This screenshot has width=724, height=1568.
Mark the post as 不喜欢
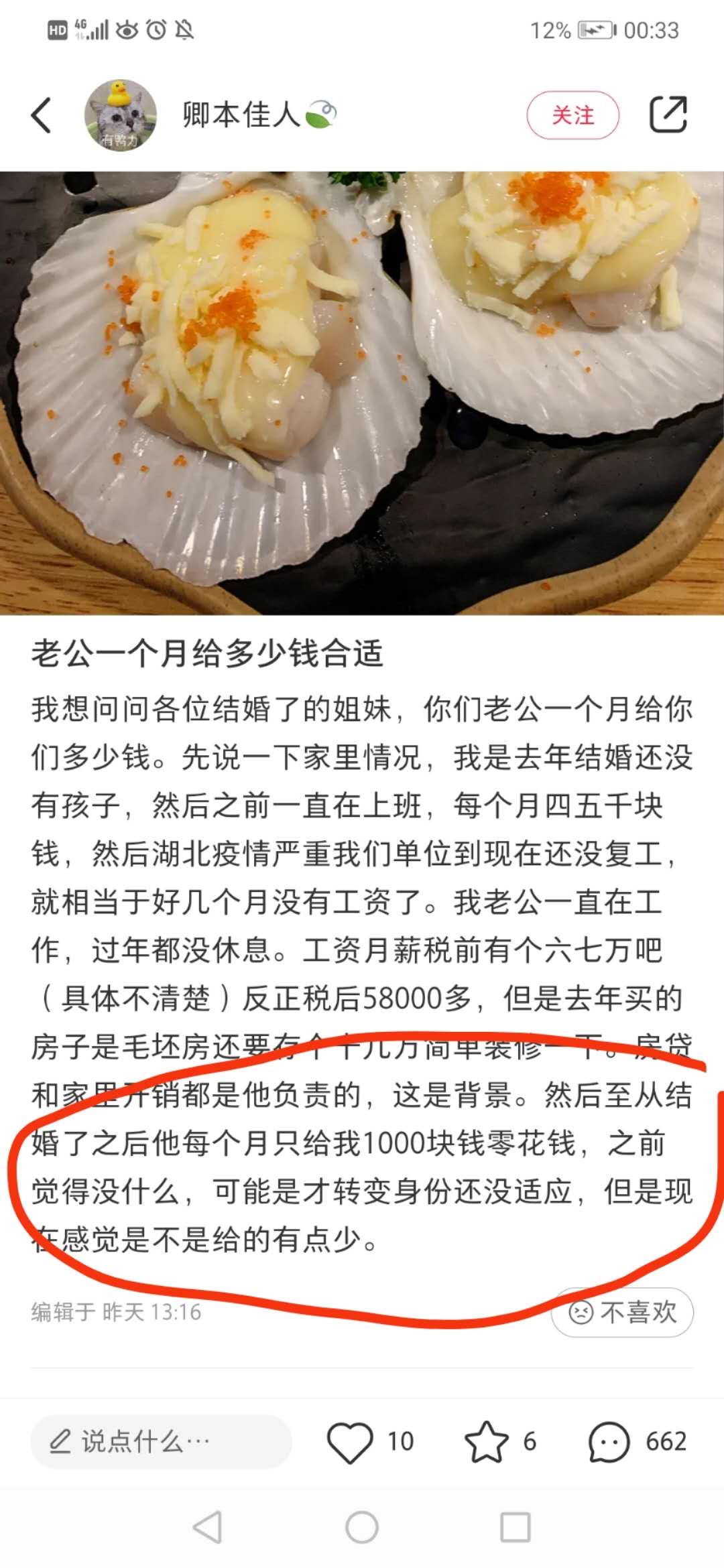coord(623,1311)
